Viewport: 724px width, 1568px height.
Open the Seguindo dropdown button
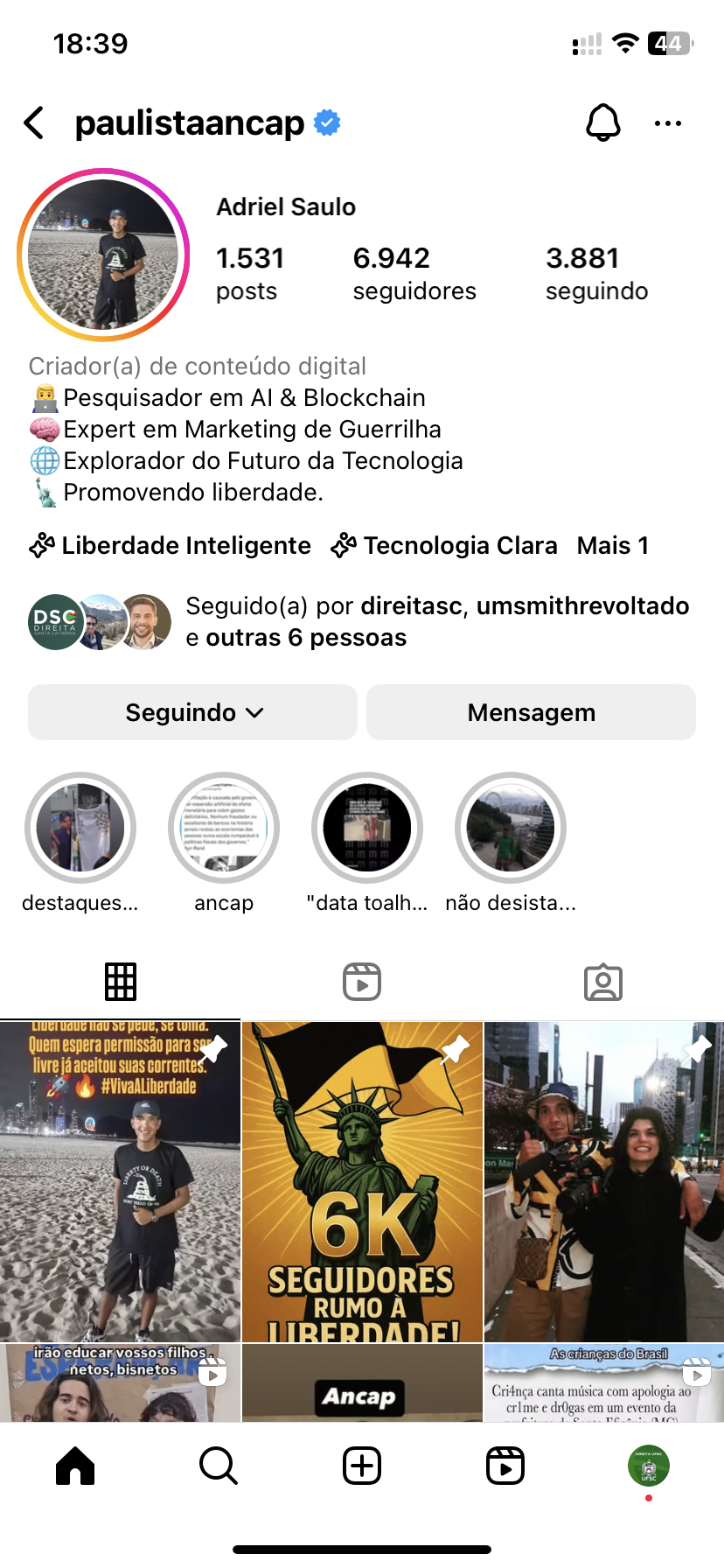click(x=193, y=712)
